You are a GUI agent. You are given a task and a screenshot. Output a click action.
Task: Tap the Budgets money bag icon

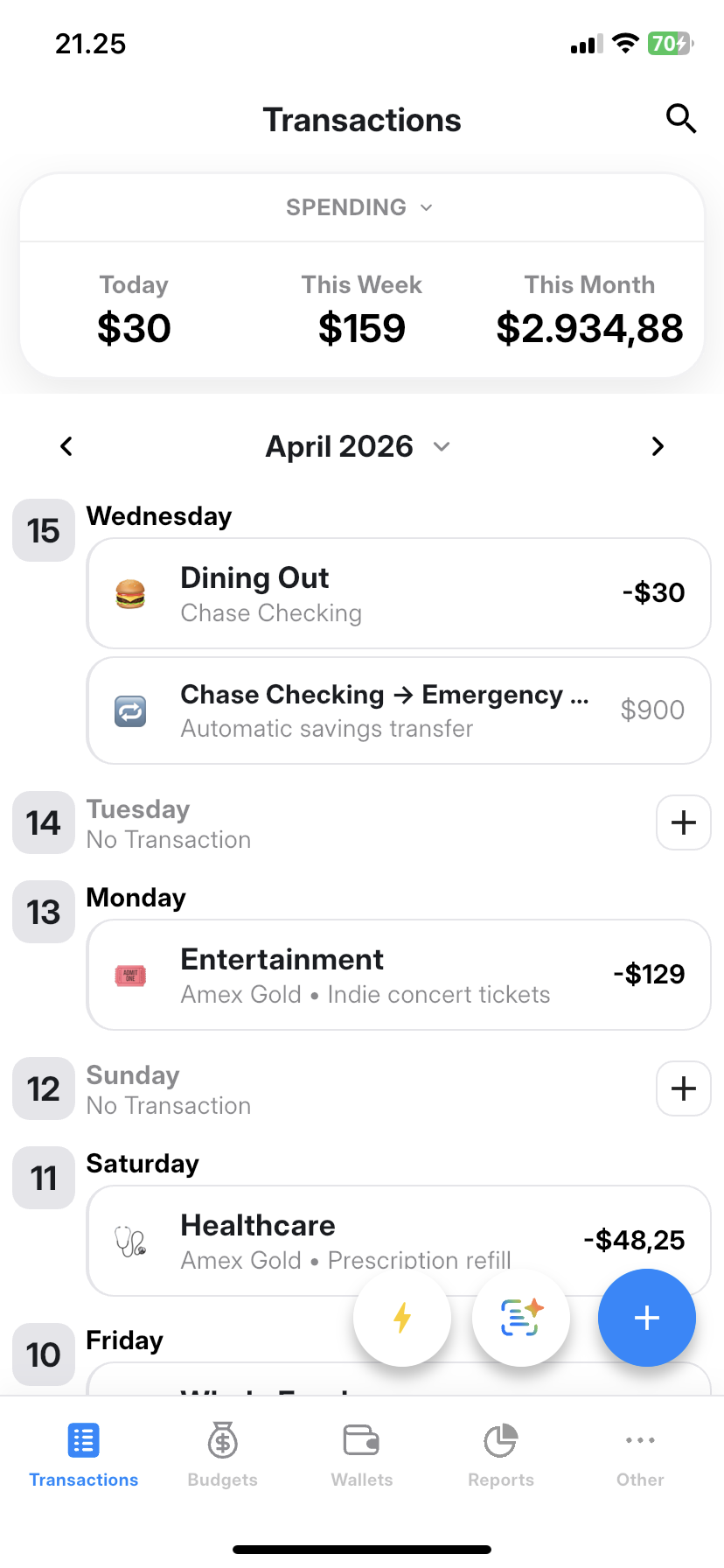click(x=221, y=1439)
